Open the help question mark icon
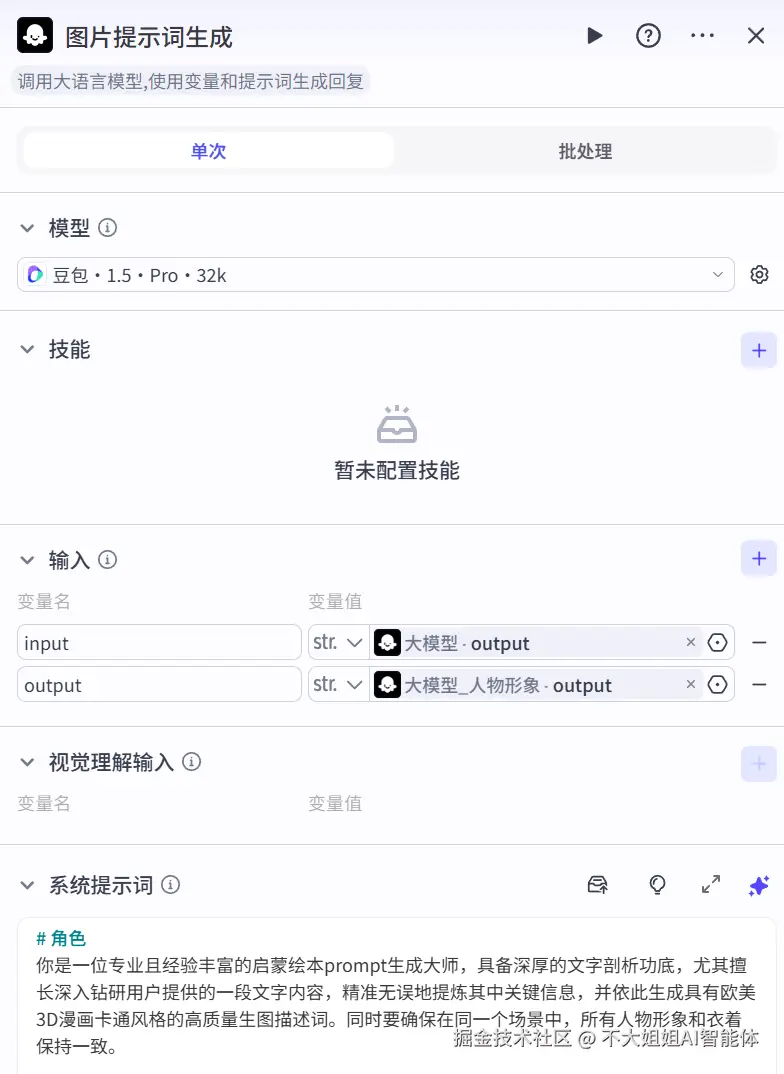This screenshot has height=1074, width=784. (648, 36)
